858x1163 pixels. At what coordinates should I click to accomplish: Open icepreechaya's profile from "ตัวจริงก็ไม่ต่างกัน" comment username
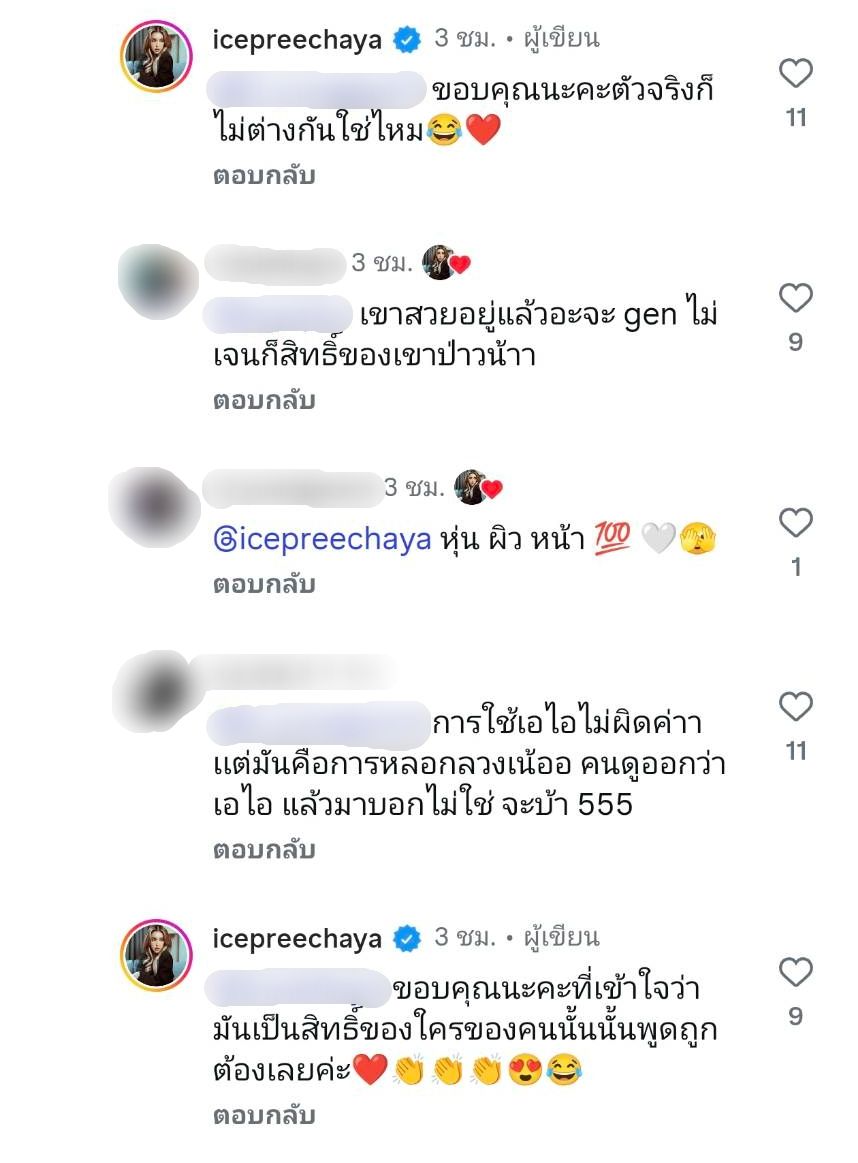[x=297, y=40]
